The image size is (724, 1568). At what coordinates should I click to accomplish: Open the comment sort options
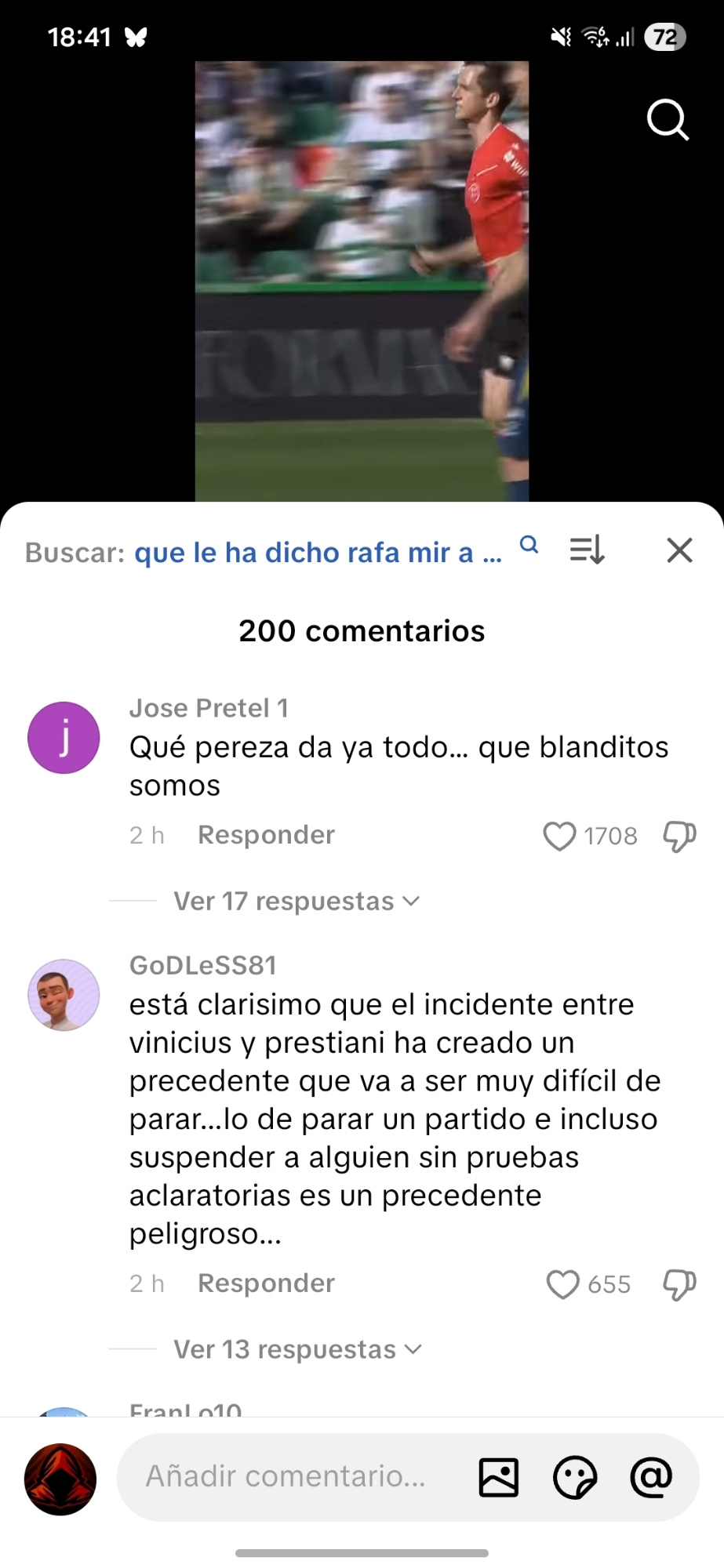click(587, 550)
